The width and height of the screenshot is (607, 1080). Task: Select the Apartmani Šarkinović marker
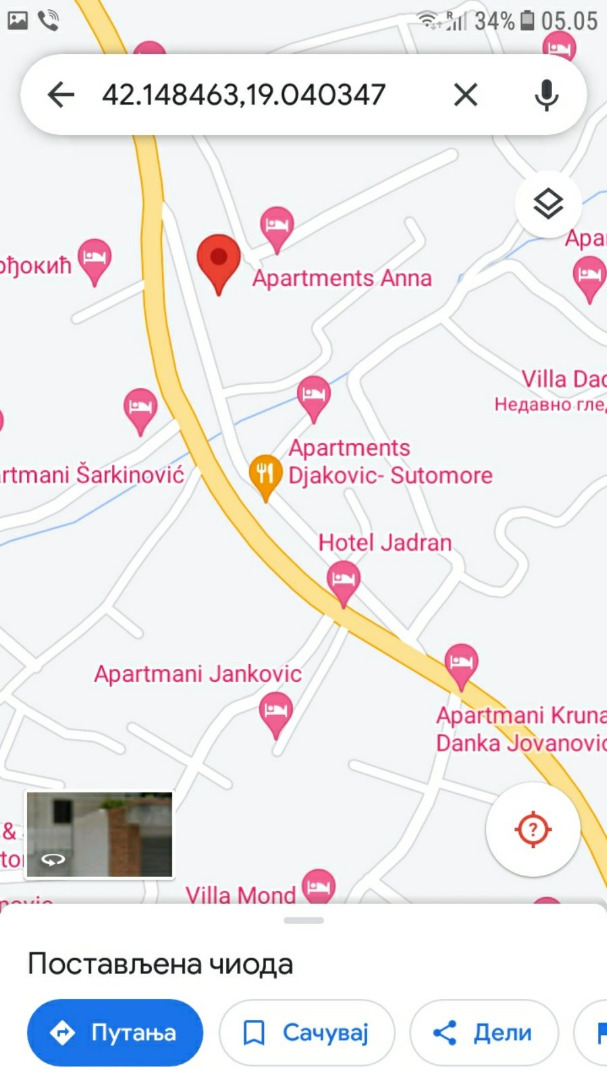tap(140, 409)
